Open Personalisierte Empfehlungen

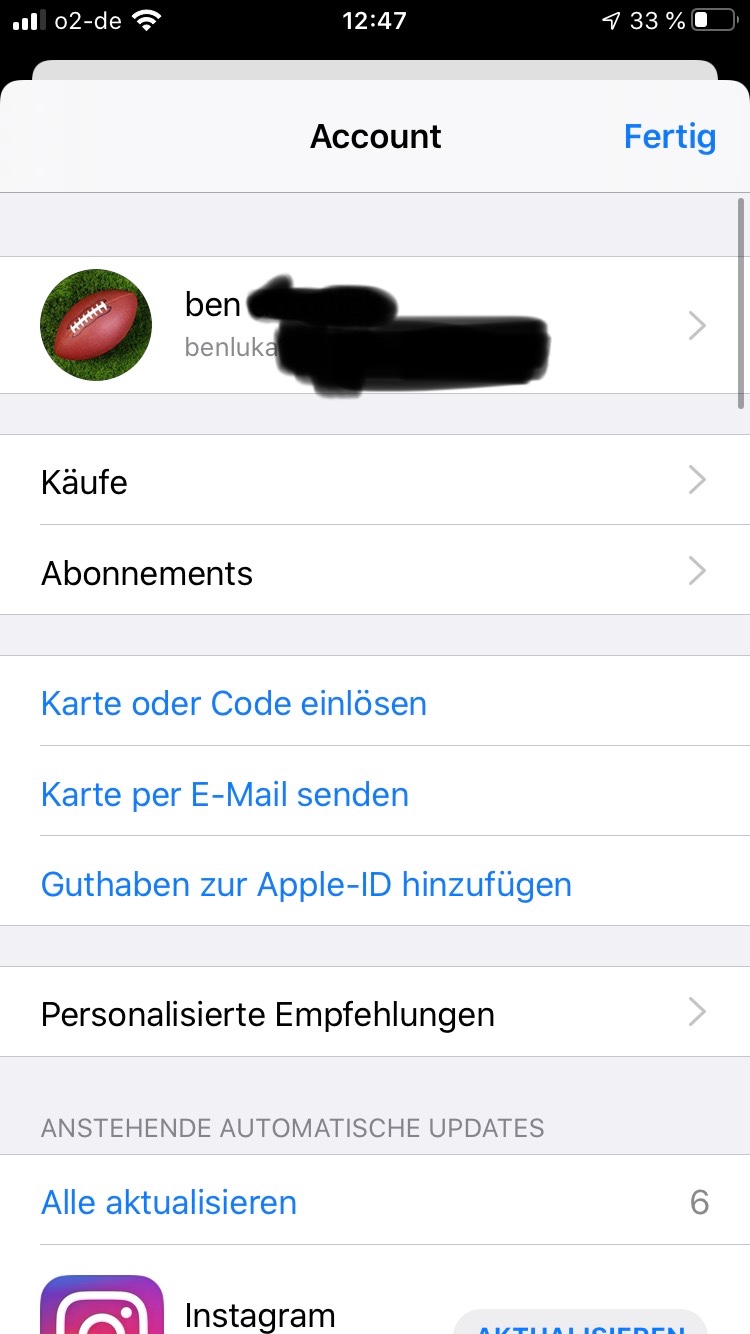coord(375,1014)
